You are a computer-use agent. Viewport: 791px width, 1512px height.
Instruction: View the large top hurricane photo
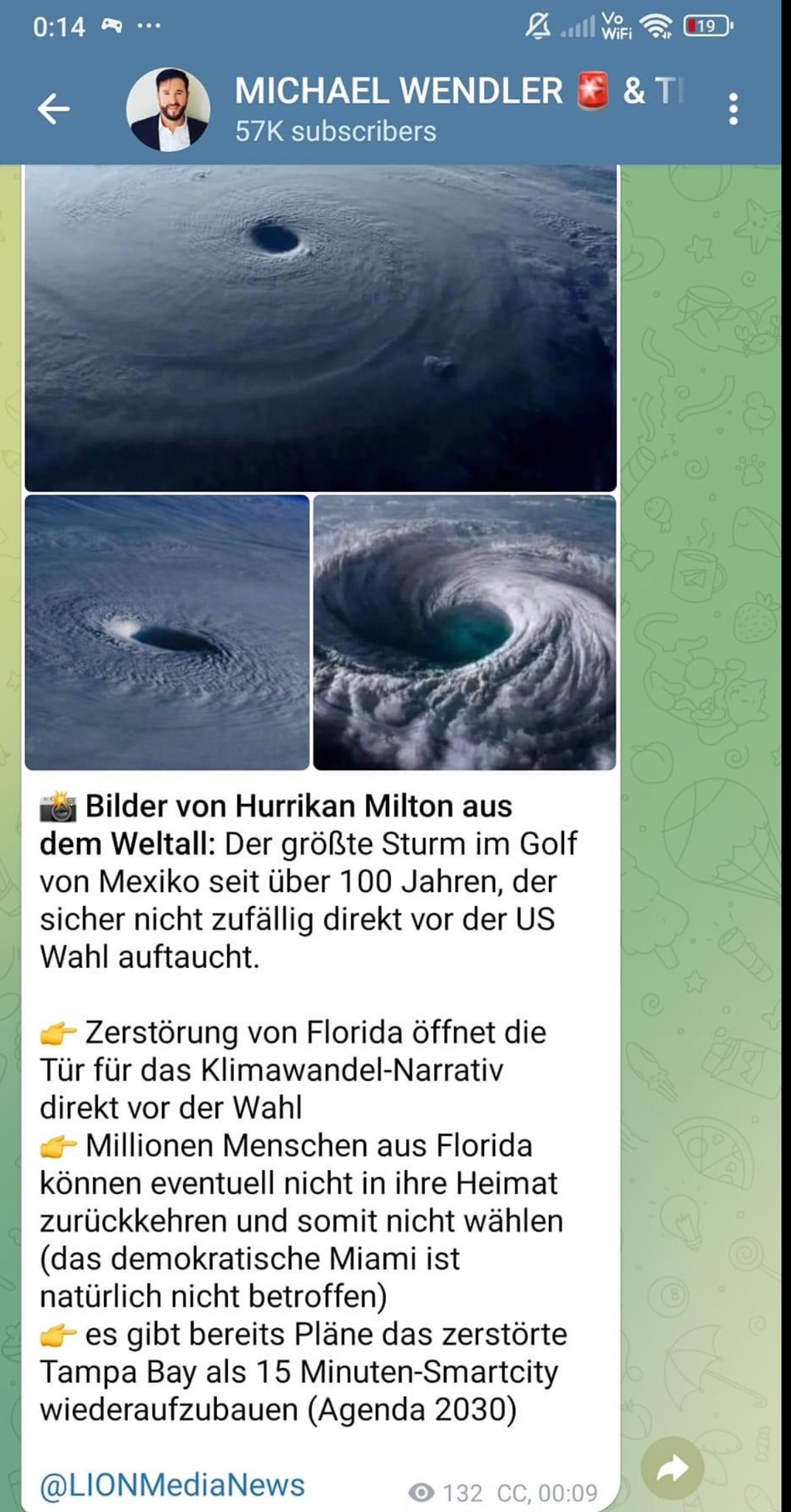(320, 328)
